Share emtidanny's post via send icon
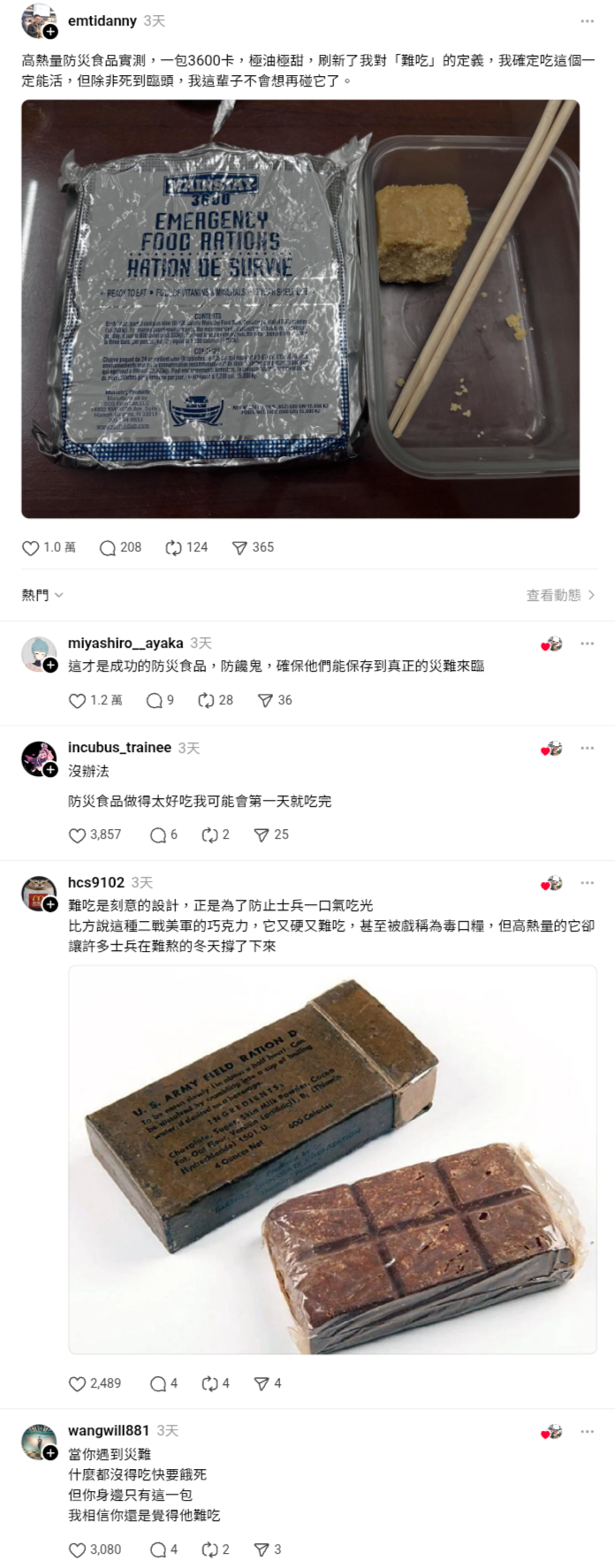Image resolution: width=615 pixels, height=1568 pixels. (x=239, y=548)
